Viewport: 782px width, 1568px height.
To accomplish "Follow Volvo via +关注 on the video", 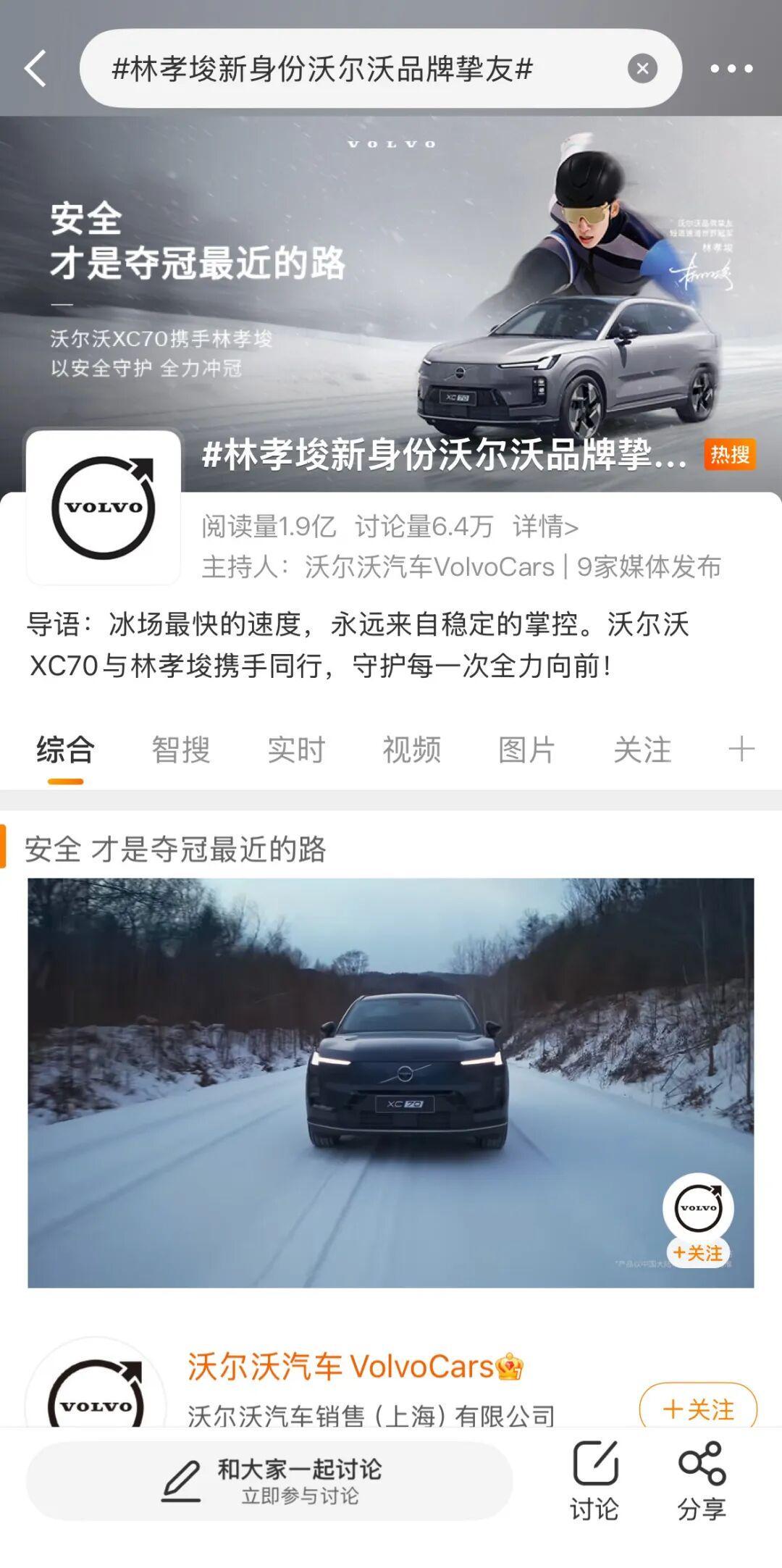I will coord(698,1253).
